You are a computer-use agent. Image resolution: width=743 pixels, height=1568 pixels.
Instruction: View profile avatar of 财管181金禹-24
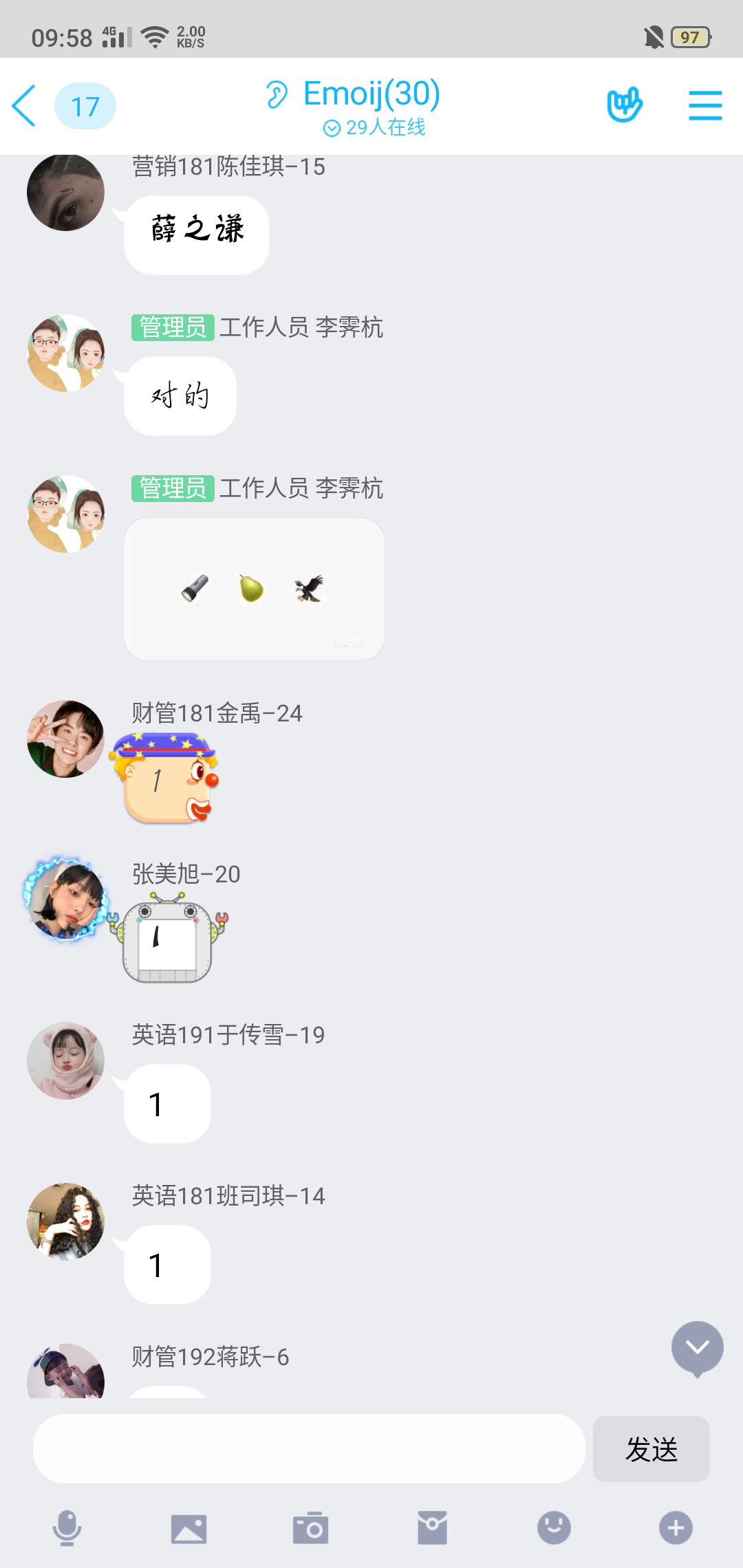click(66, 739)
